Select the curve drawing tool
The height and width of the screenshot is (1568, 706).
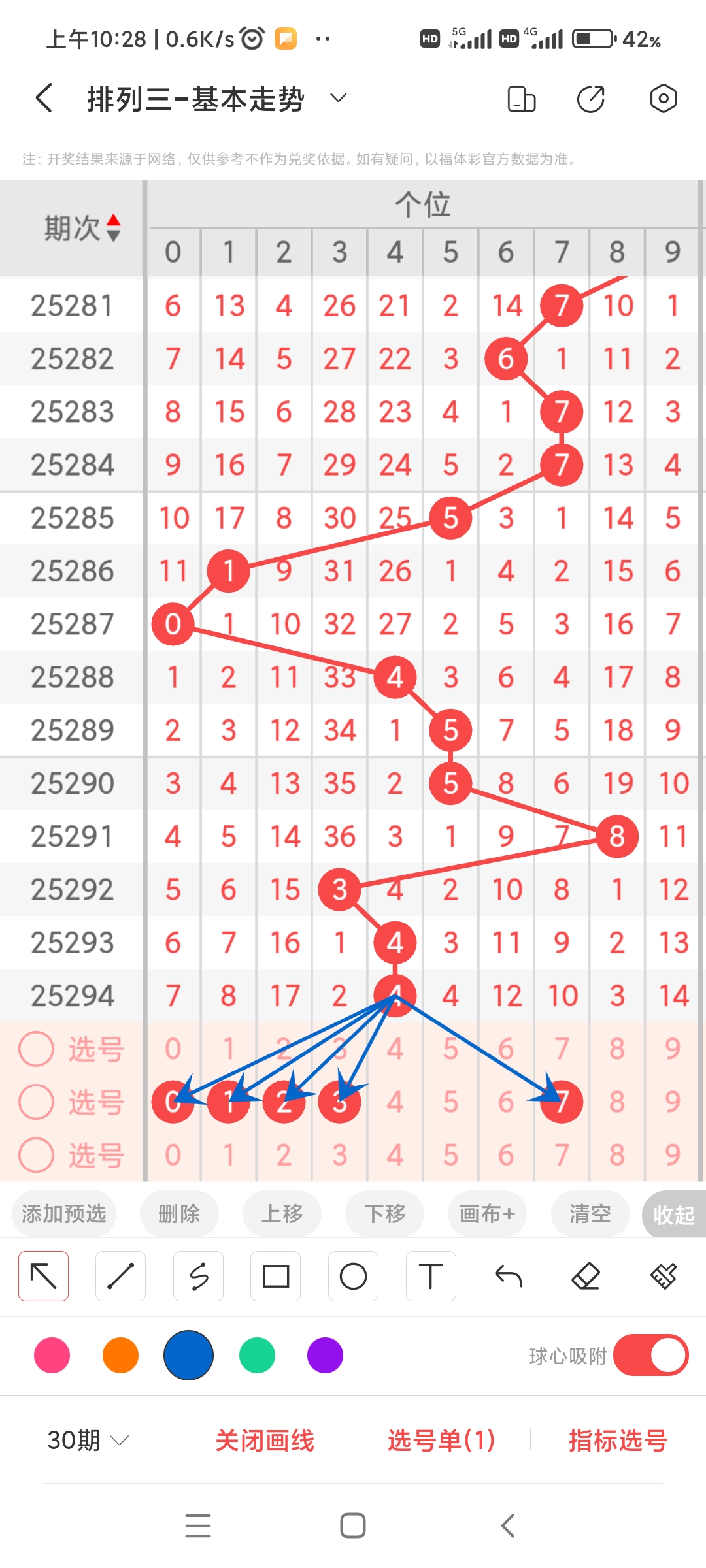198,1275
